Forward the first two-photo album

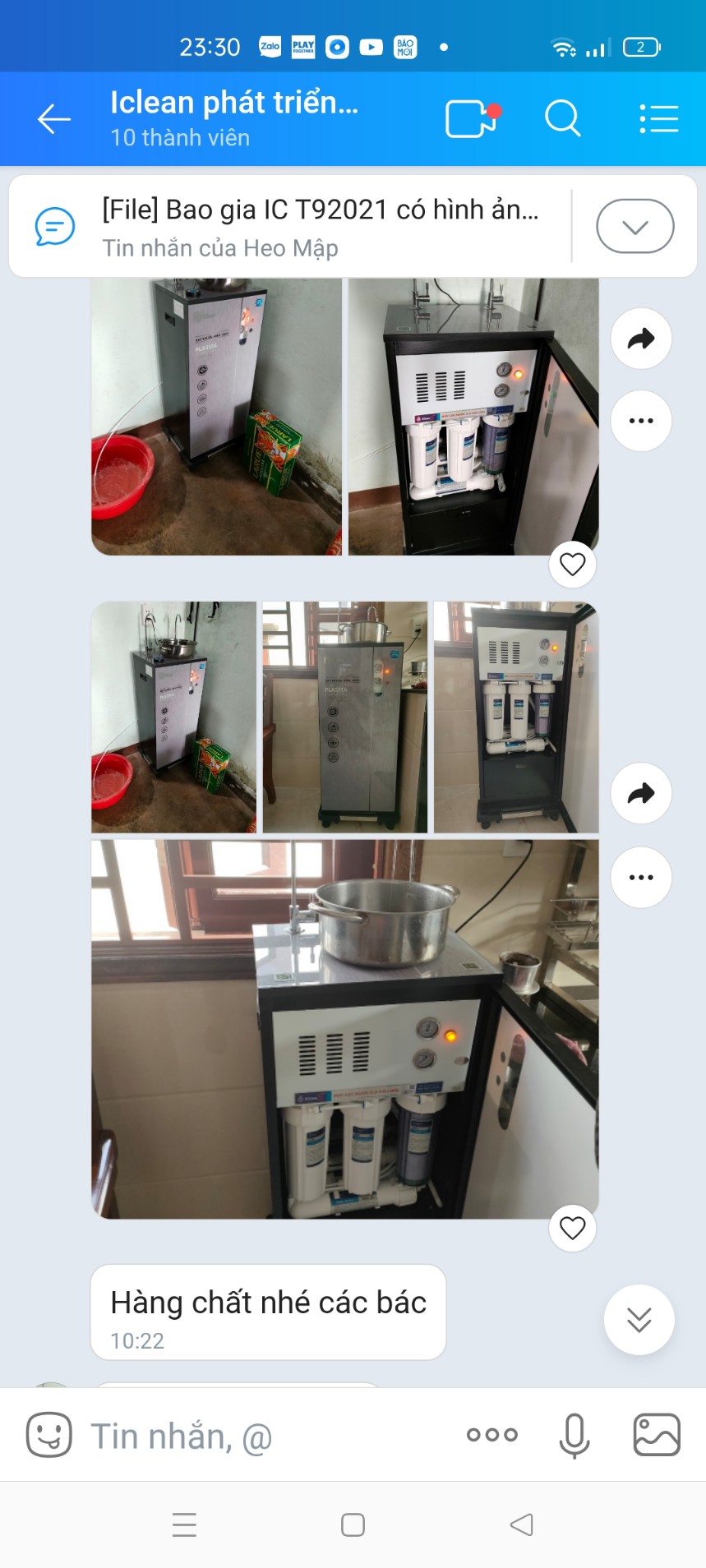click(x=641, y=339)
